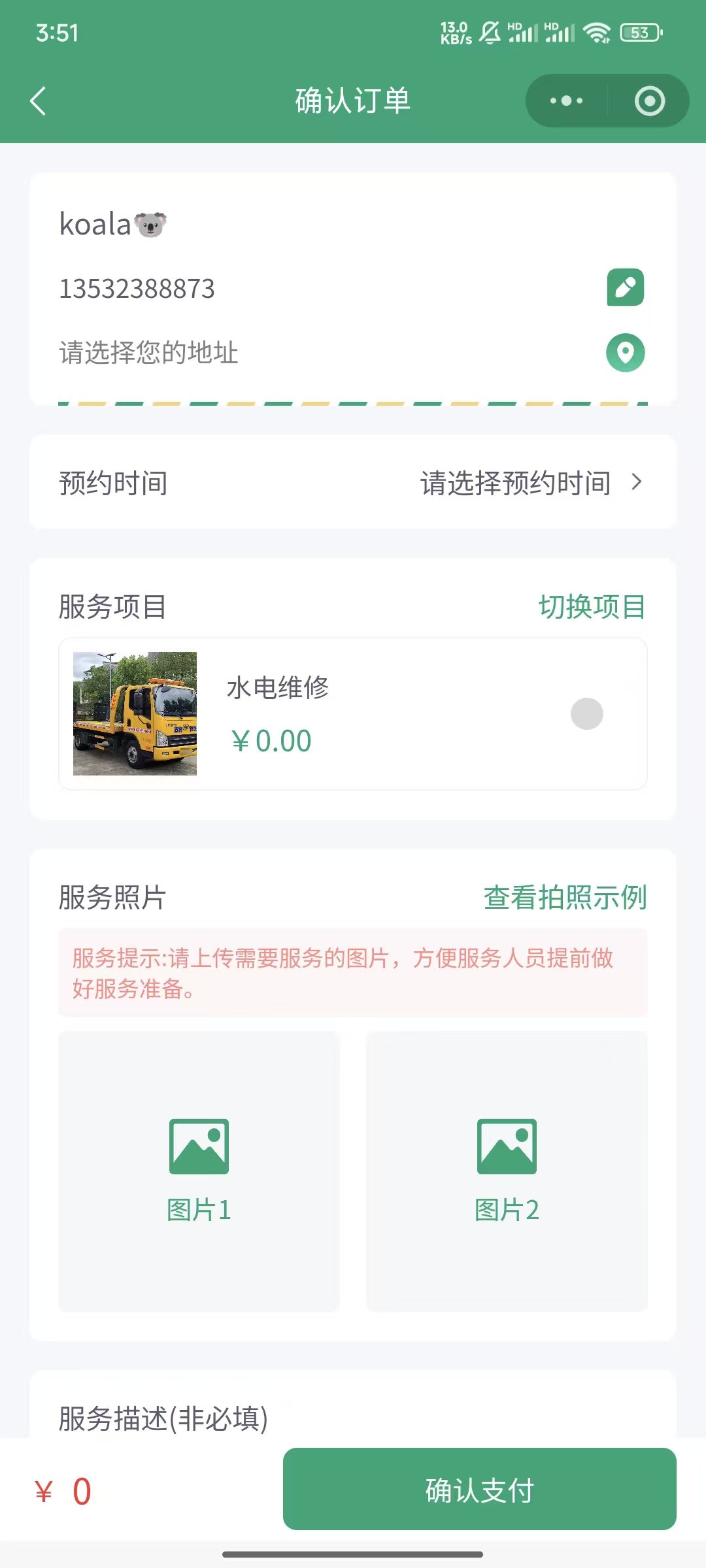The width and height of the screenshot is (706, 1568).
Task: Upload a photo to 图片1 slot
Action: [x=199, y=1171]
